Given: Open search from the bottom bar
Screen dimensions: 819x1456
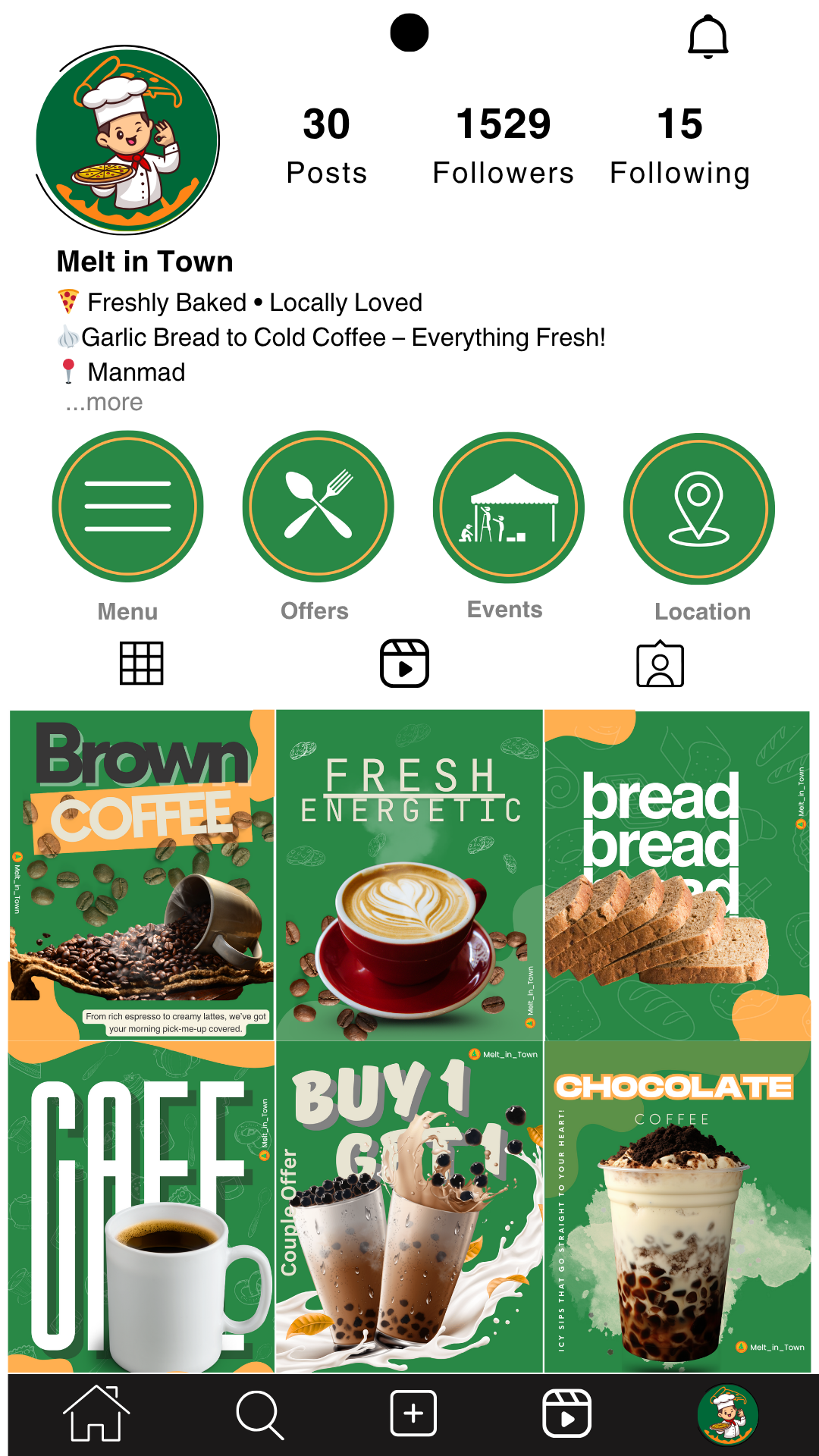Looking at the screenshot, I should point(259,1414).
